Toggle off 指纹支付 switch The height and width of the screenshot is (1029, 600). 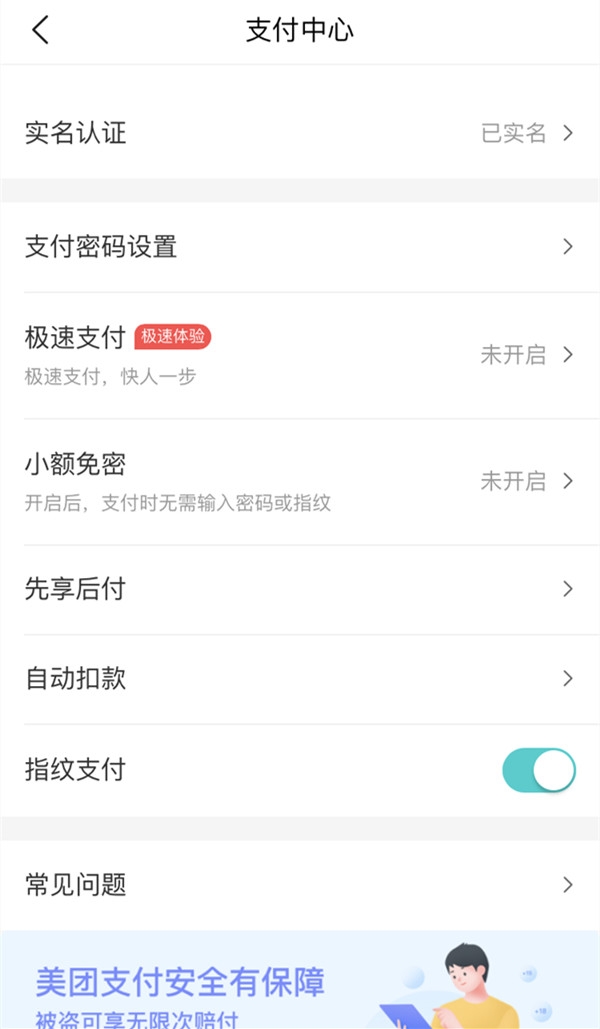click(x=538, y=770)
